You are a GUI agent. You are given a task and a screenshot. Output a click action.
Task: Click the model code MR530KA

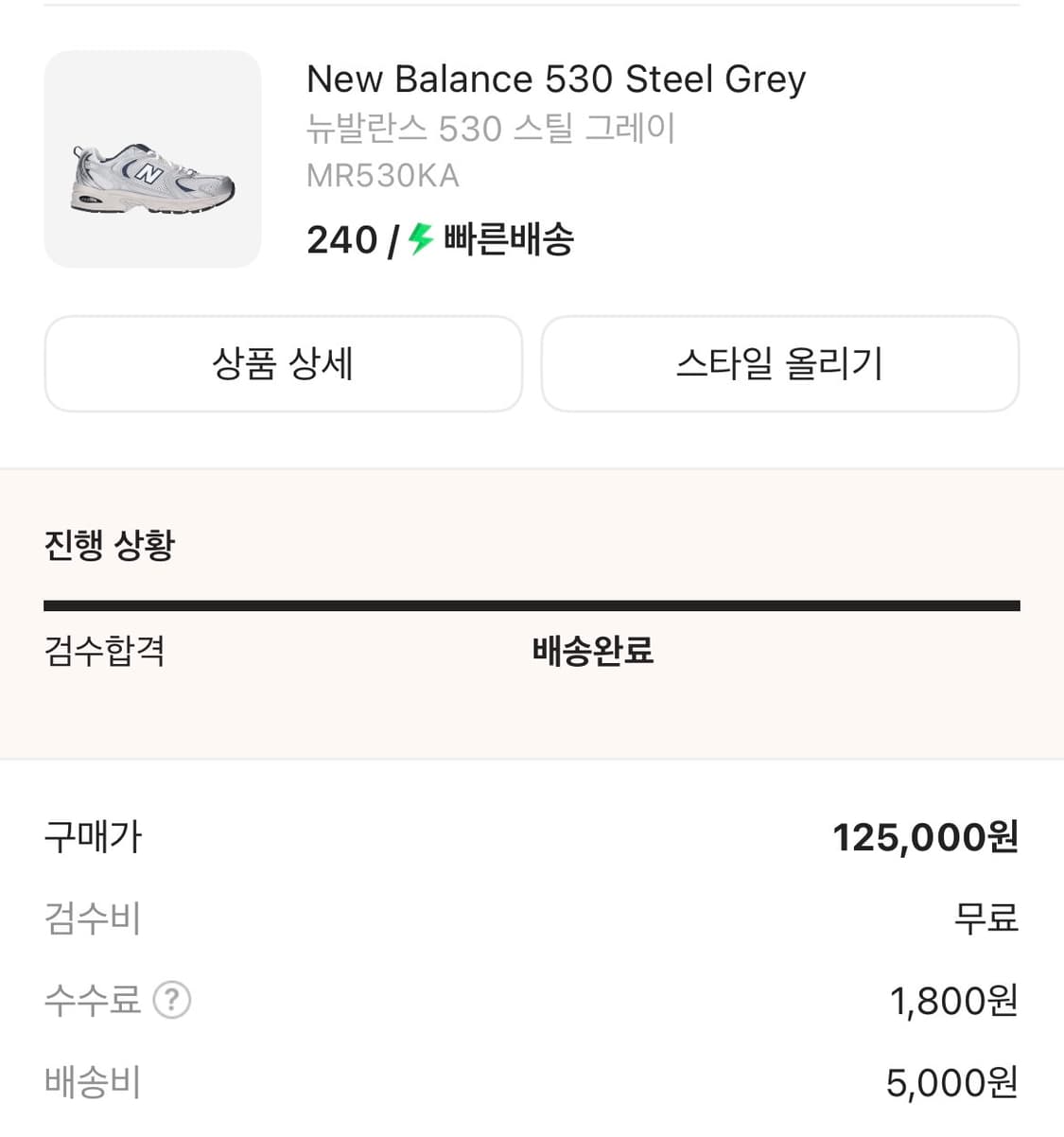[382, 175]
